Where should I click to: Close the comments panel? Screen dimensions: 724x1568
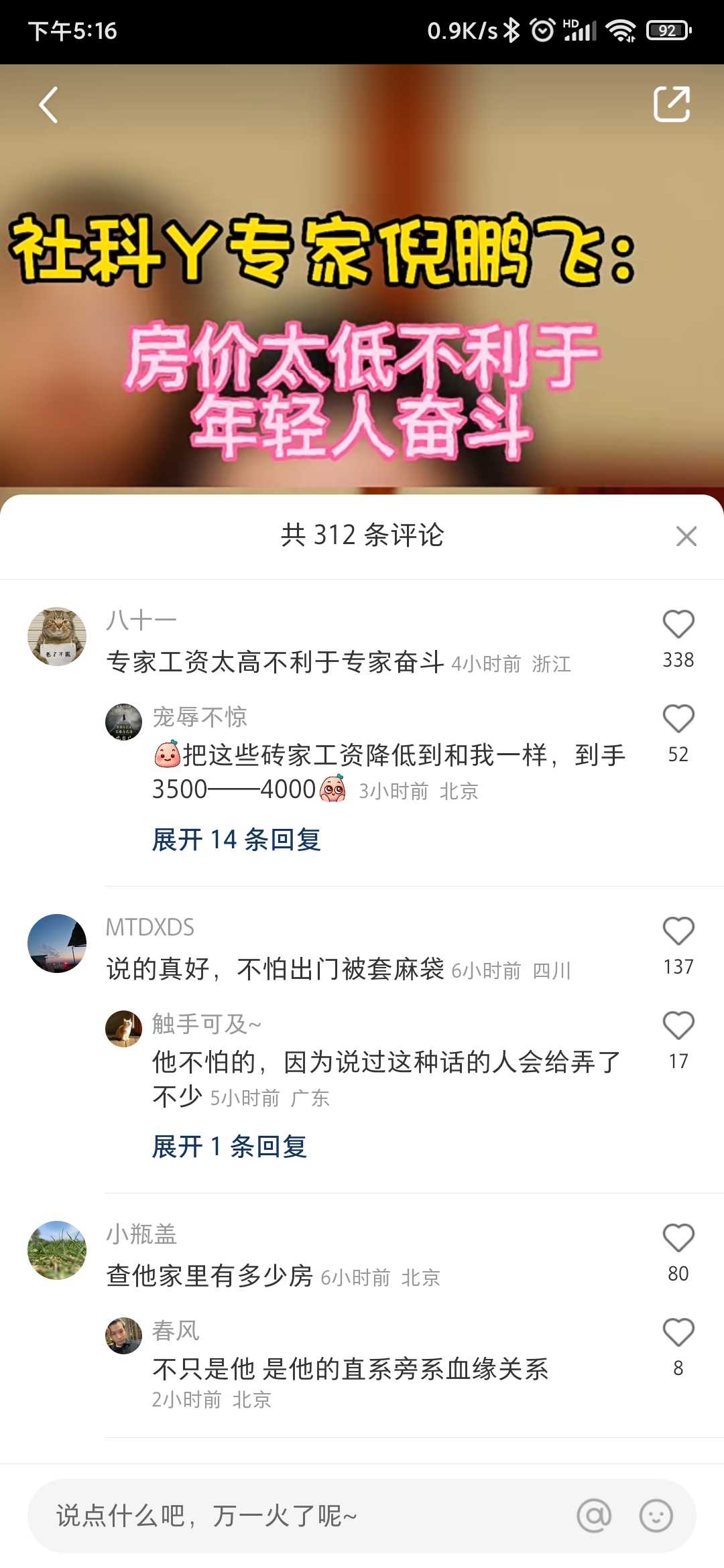pyautogui.click(x=686, y=536)
